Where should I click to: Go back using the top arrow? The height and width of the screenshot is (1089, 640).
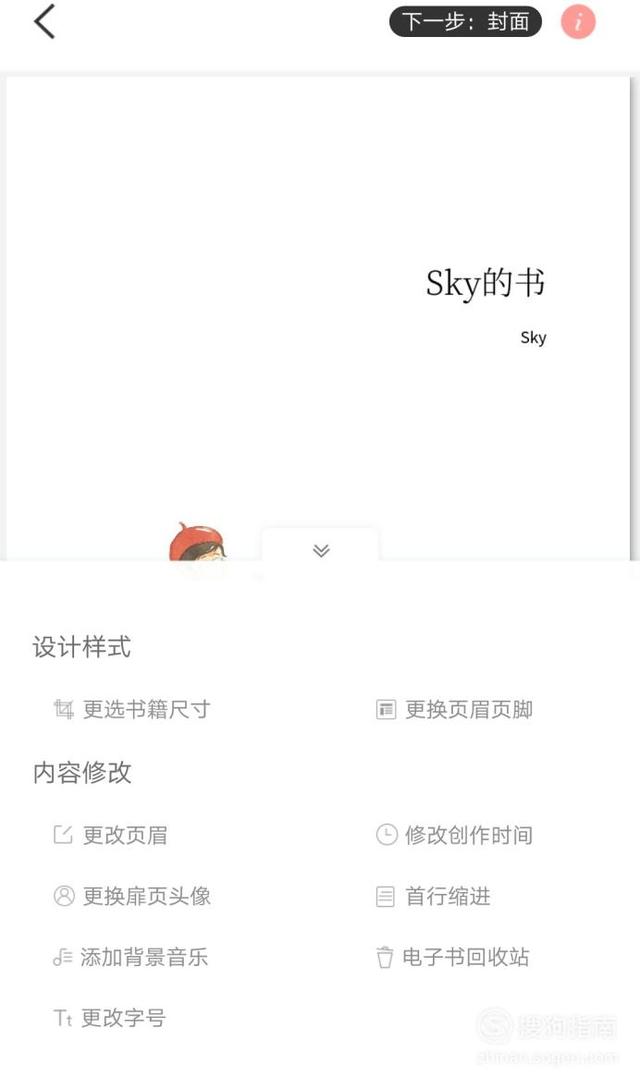[44, 22]
